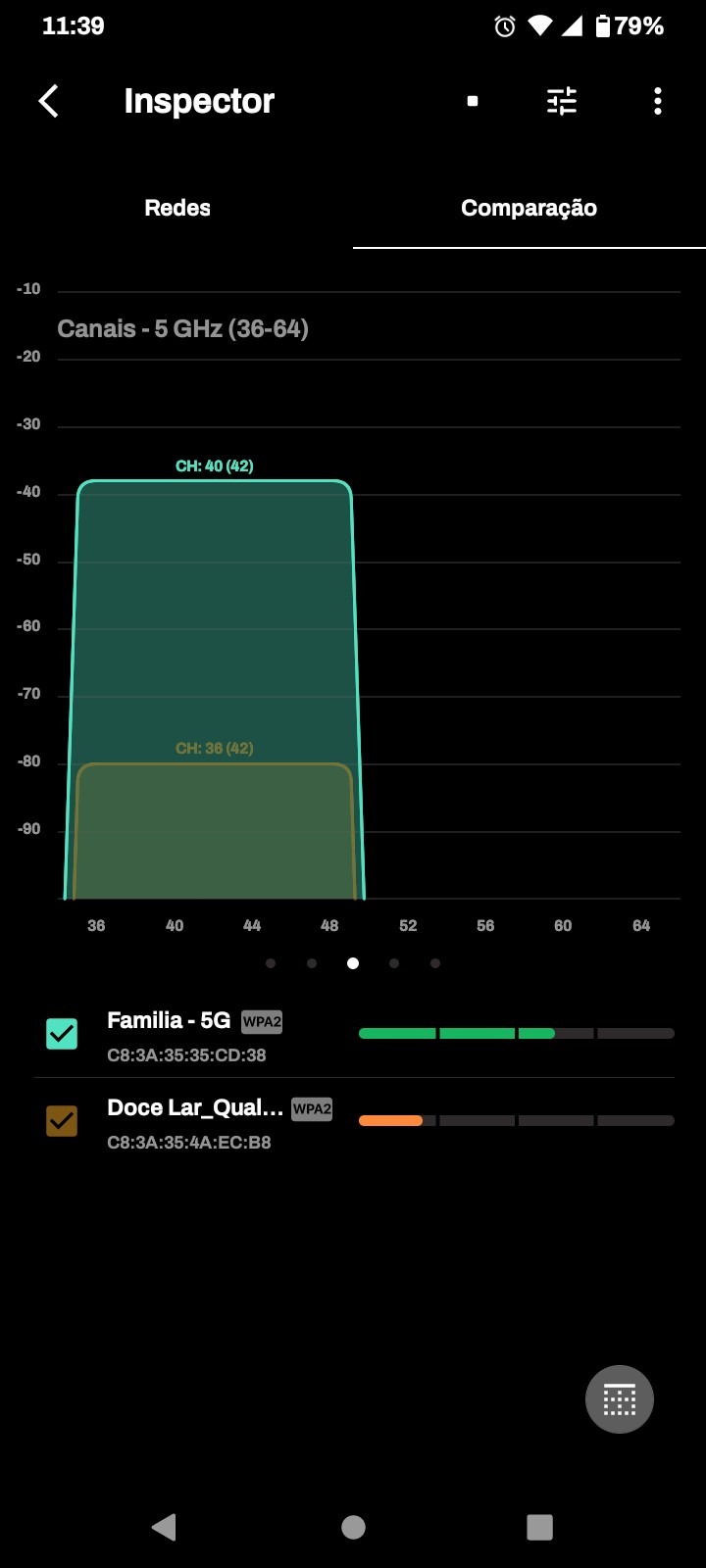Select the Comparação tab

(x=529, y=208)
